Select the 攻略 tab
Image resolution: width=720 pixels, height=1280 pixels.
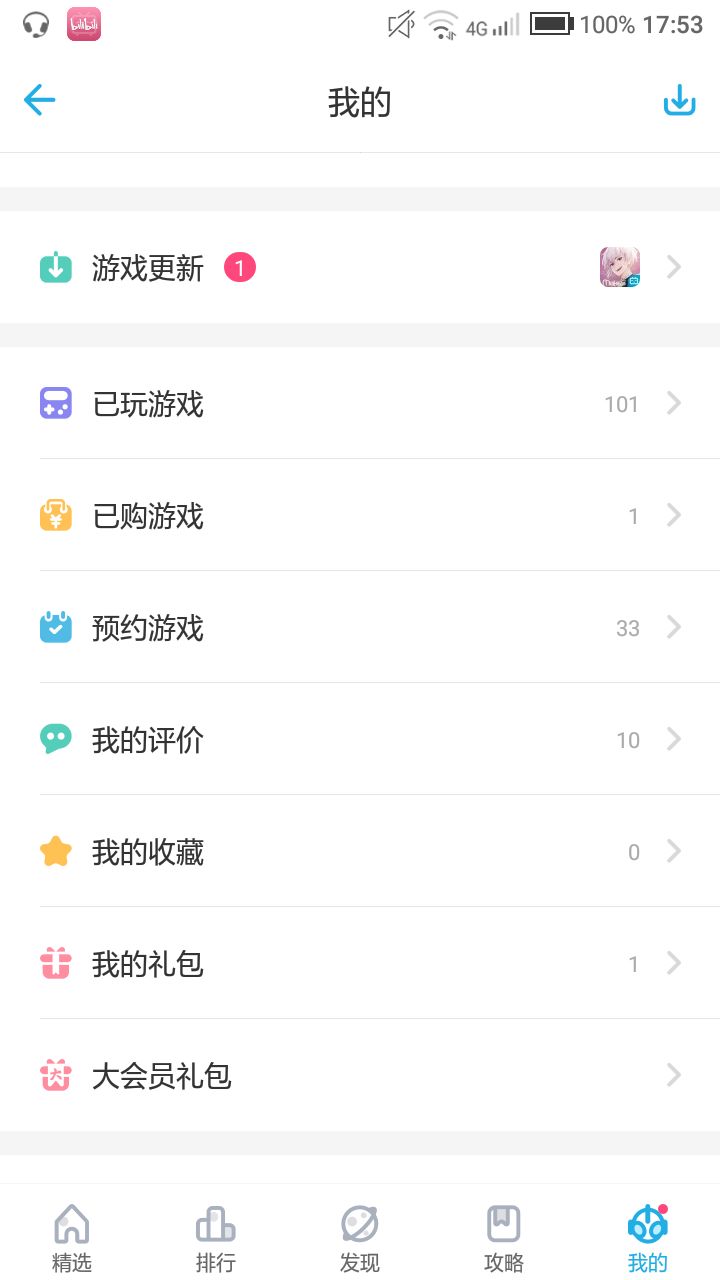coord(504,1238)
